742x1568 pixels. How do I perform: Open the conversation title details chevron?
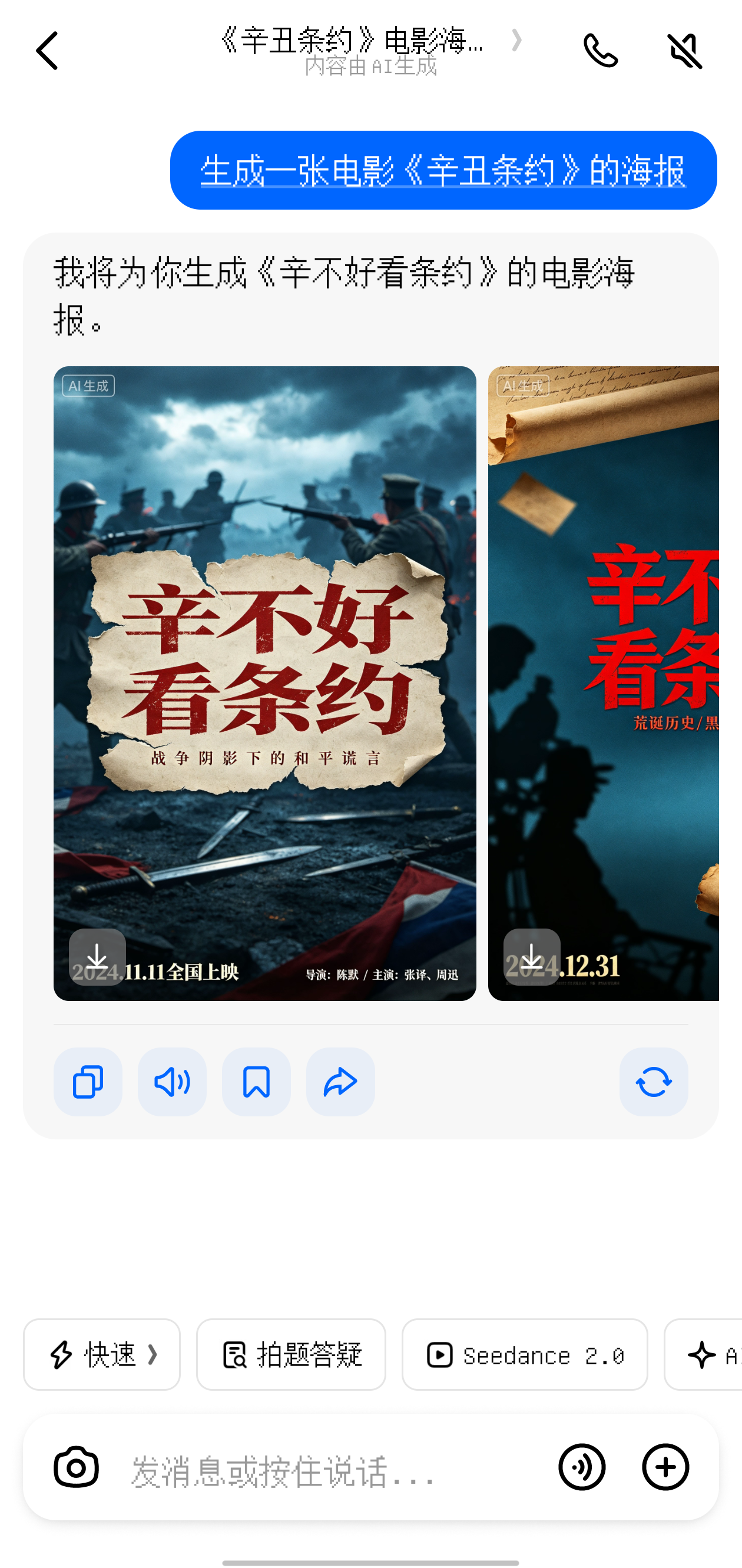click(x=516, y=41)
